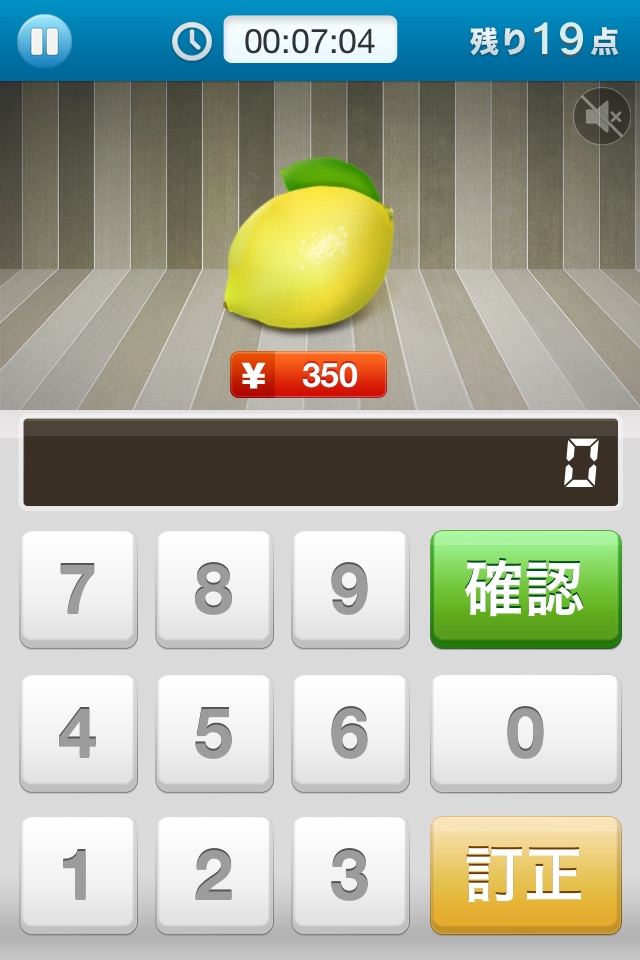Enter digit 3 on keypad
Image resolution: width=640 pixels, height=960 pixels.
pos(350,875)
